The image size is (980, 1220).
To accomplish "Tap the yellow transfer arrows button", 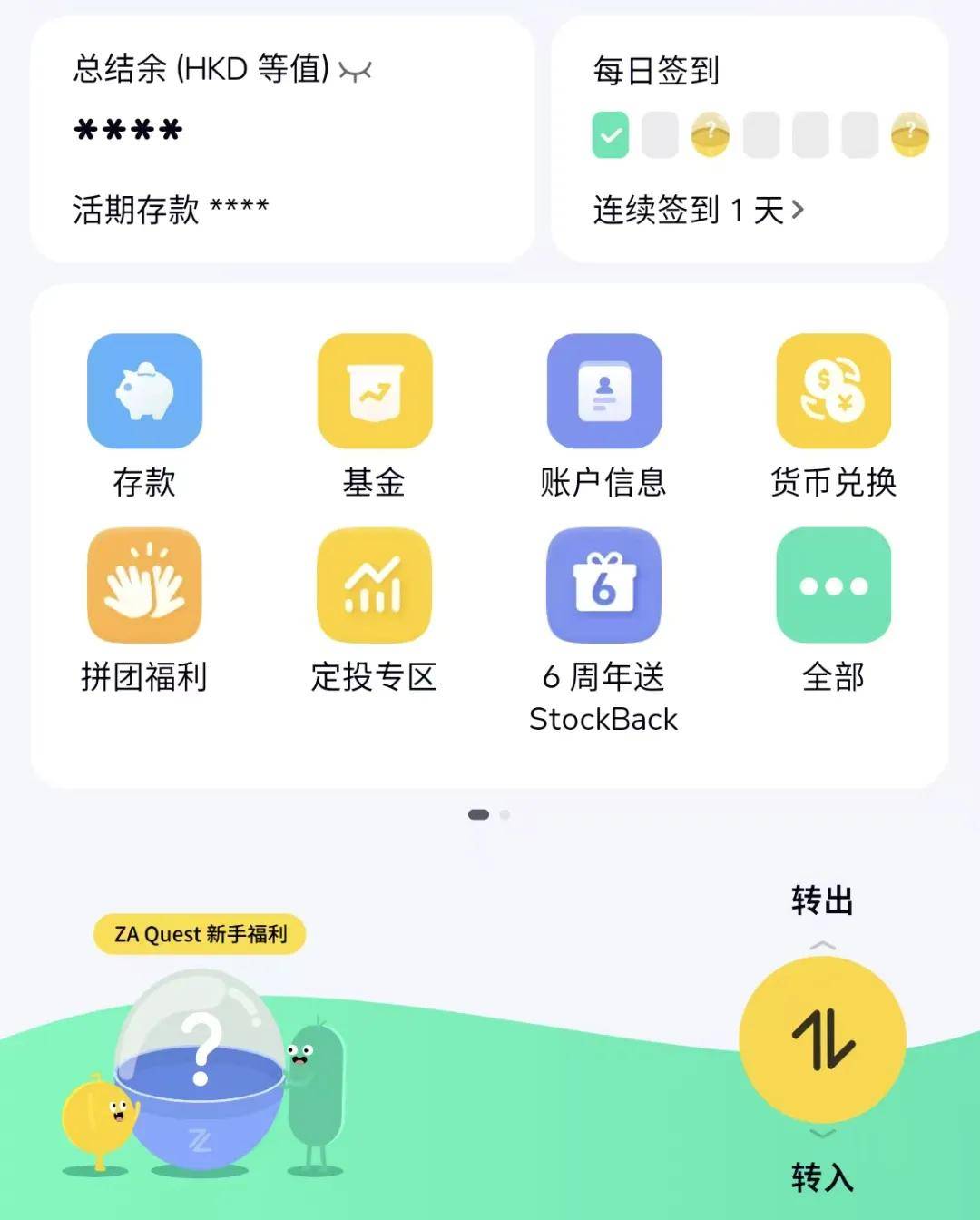I will coord(822,1039).
